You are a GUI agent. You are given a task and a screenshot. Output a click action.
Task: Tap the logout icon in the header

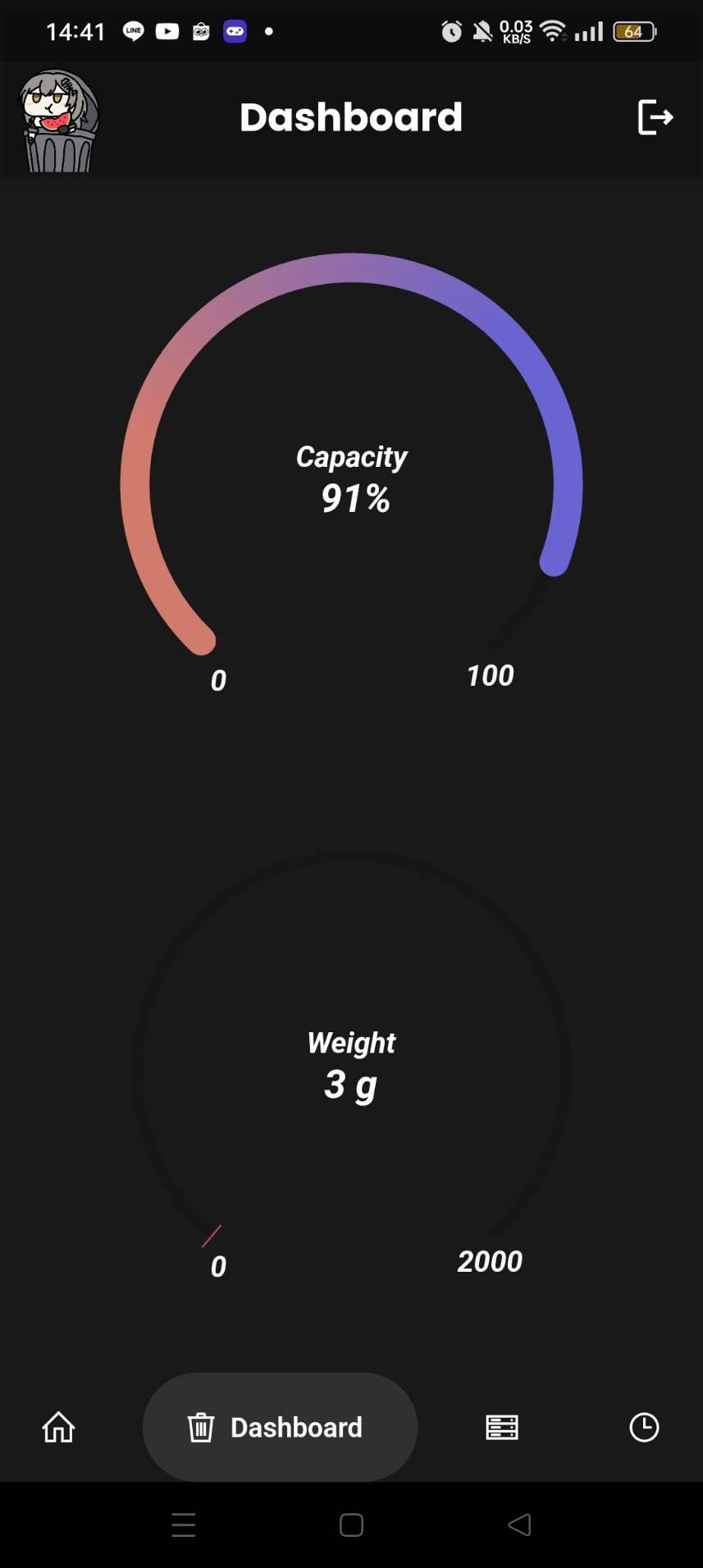[655, 117]
